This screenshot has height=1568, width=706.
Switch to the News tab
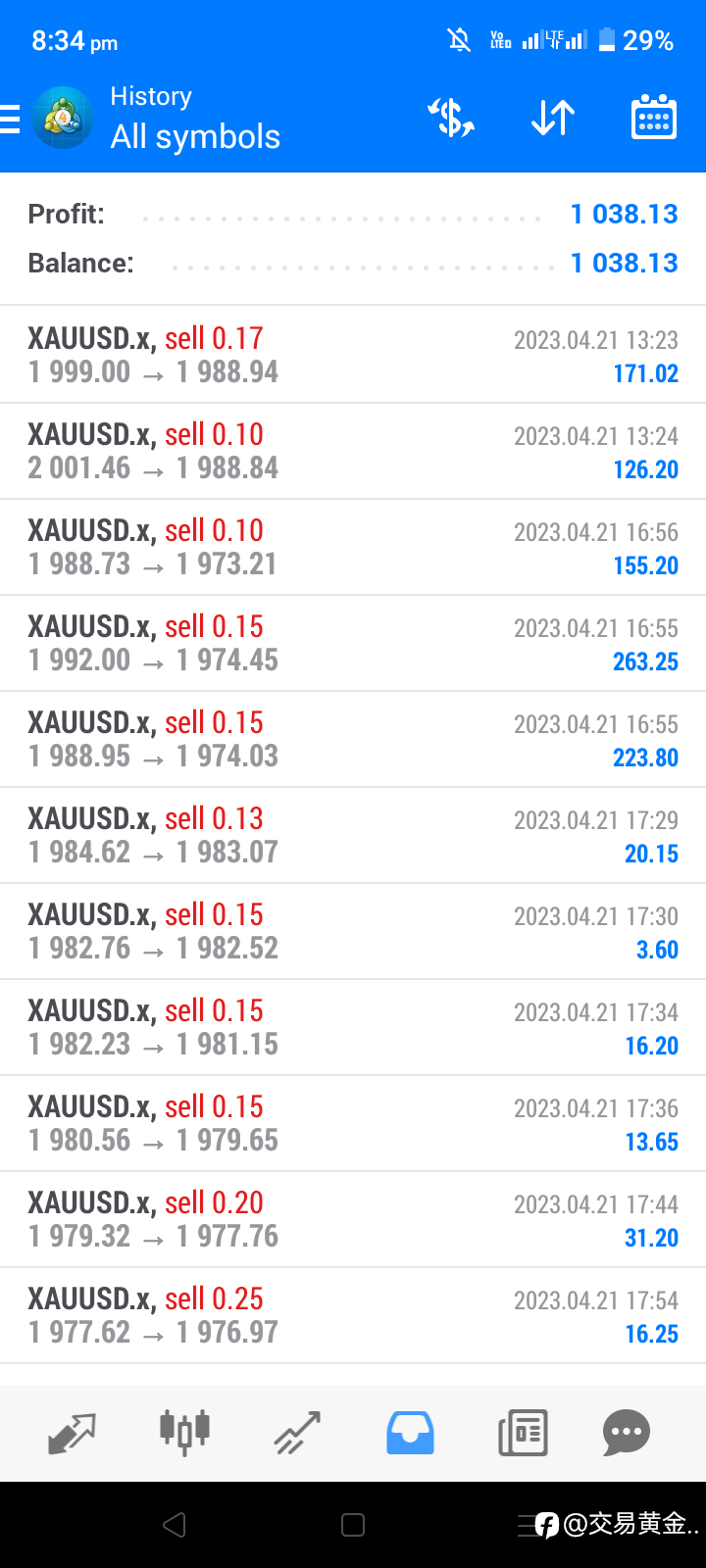click(523, 1433)
